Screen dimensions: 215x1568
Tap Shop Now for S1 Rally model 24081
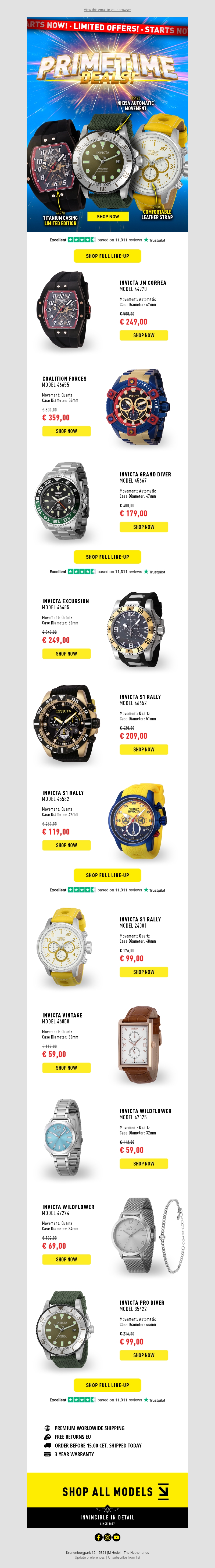click(144, 972)
